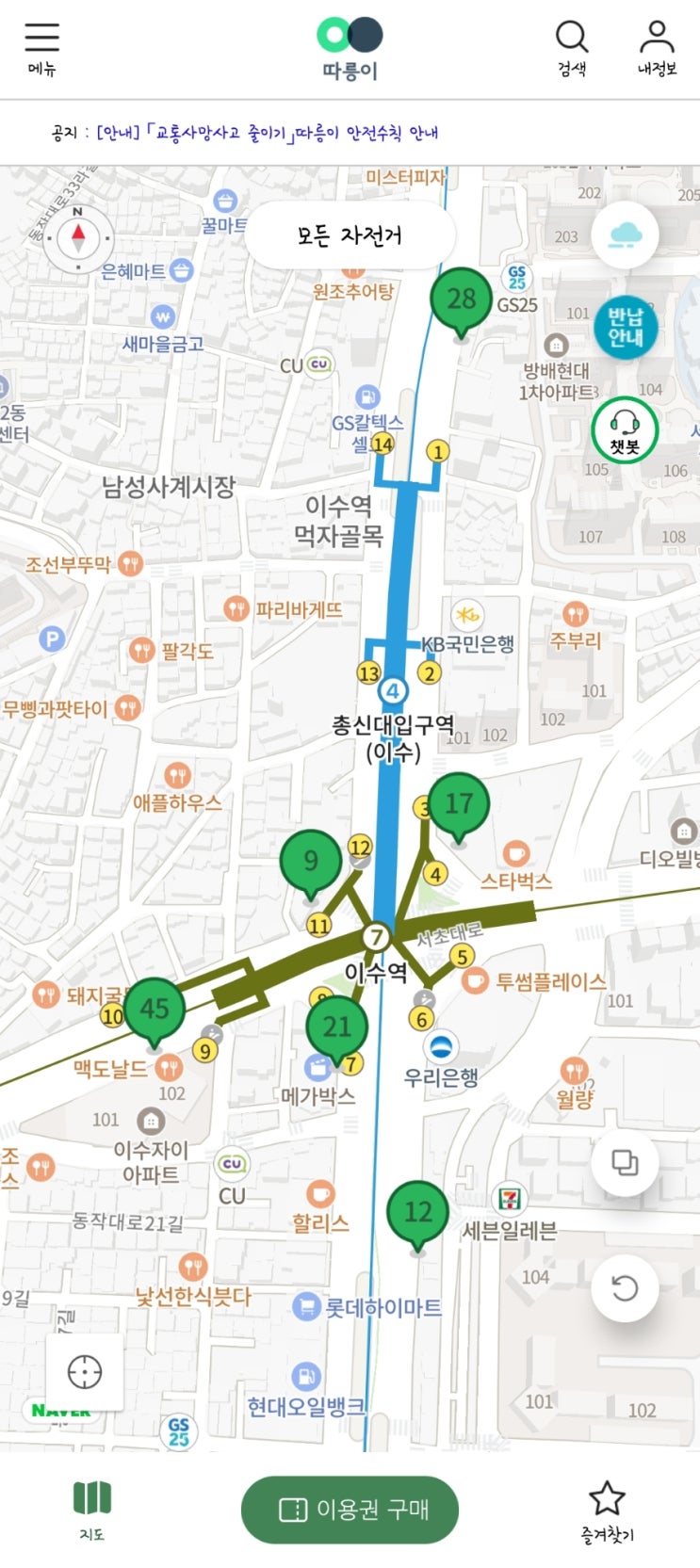Open the 메뉴 hamburger menu
The image size is (700, 1568).
(x=41, y=48)
